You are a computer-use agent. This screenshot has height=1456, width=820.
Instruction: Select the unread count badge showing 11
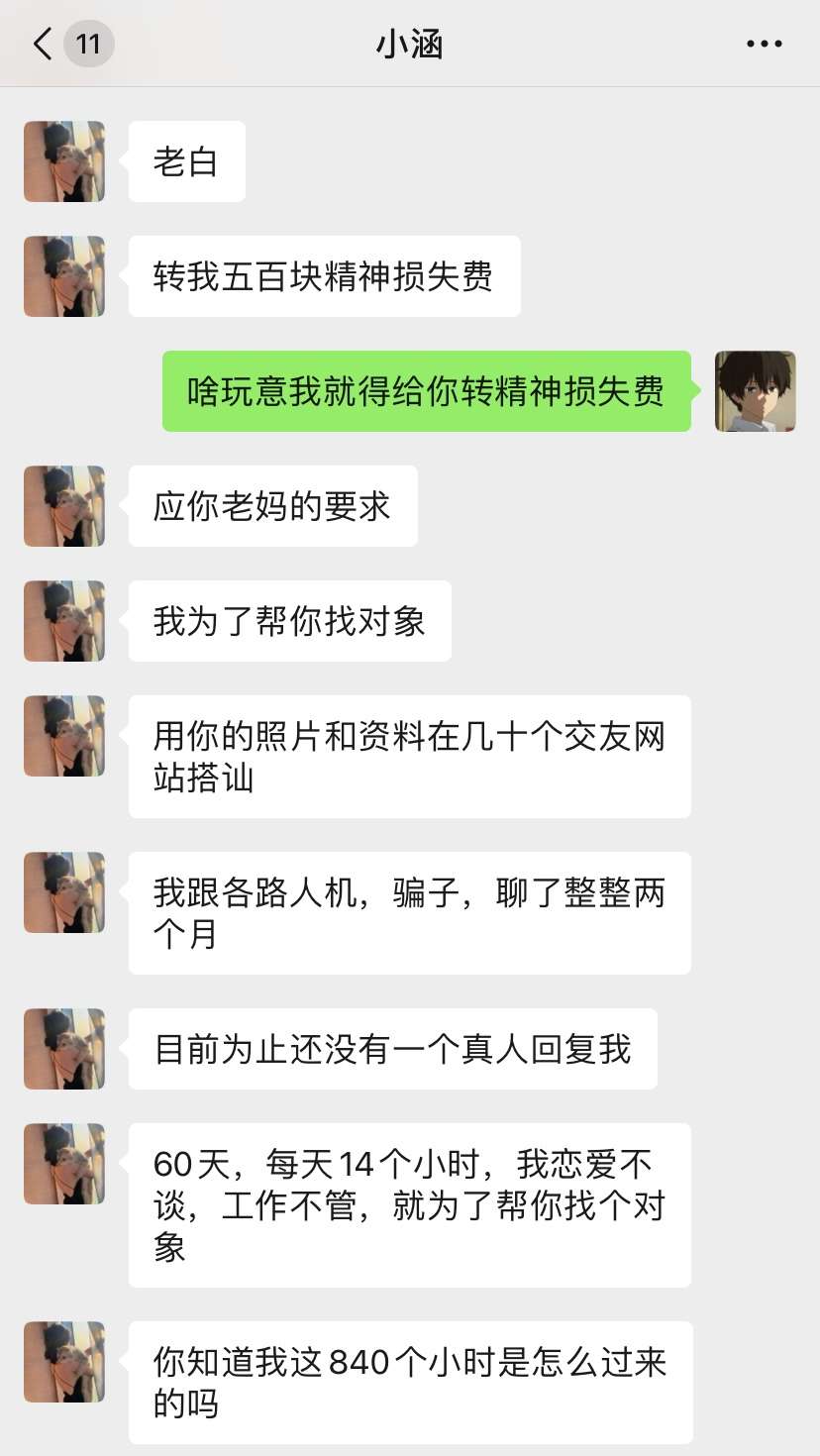(87, 44)
